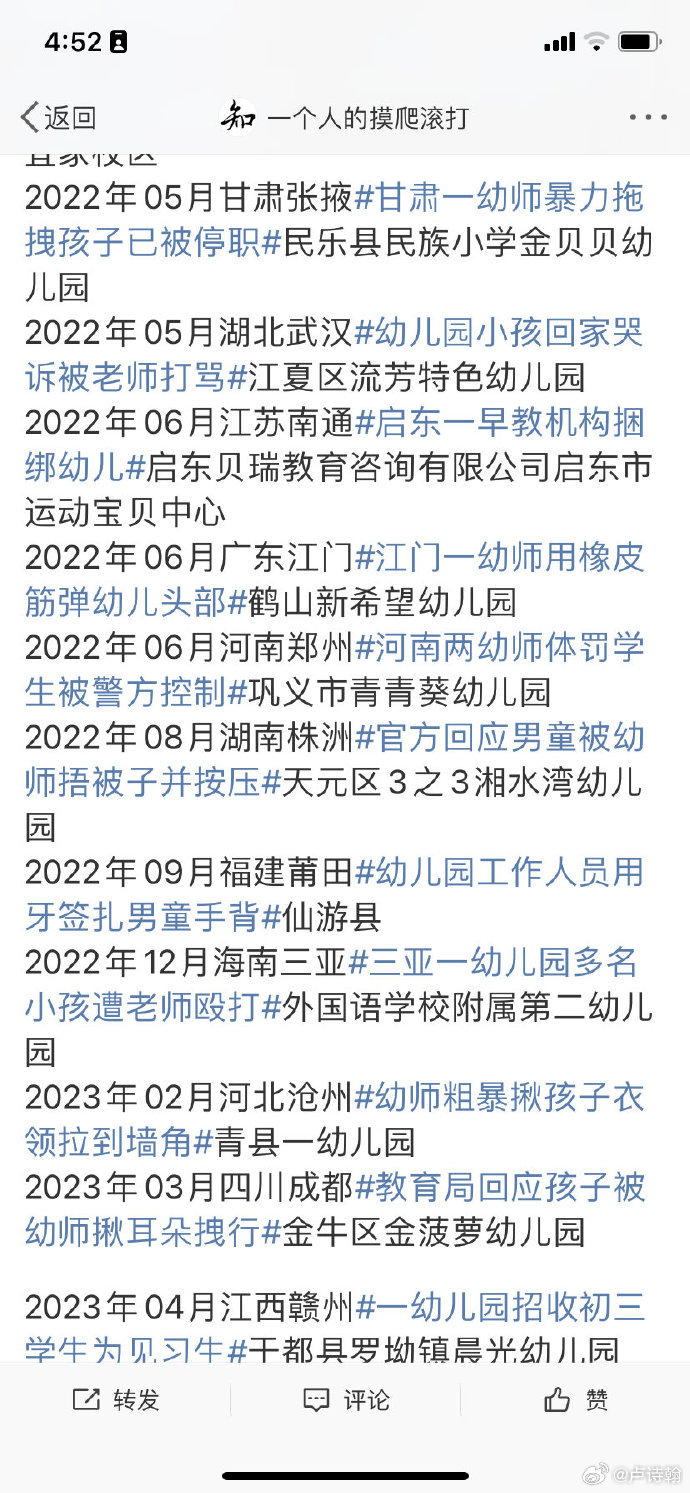Screen dimensions: 690x1493
Task: Open hashtag 教育局回应孩子被幼师揪耳朵拽行
Action: pyautogui.click(x=500, y=1188)
